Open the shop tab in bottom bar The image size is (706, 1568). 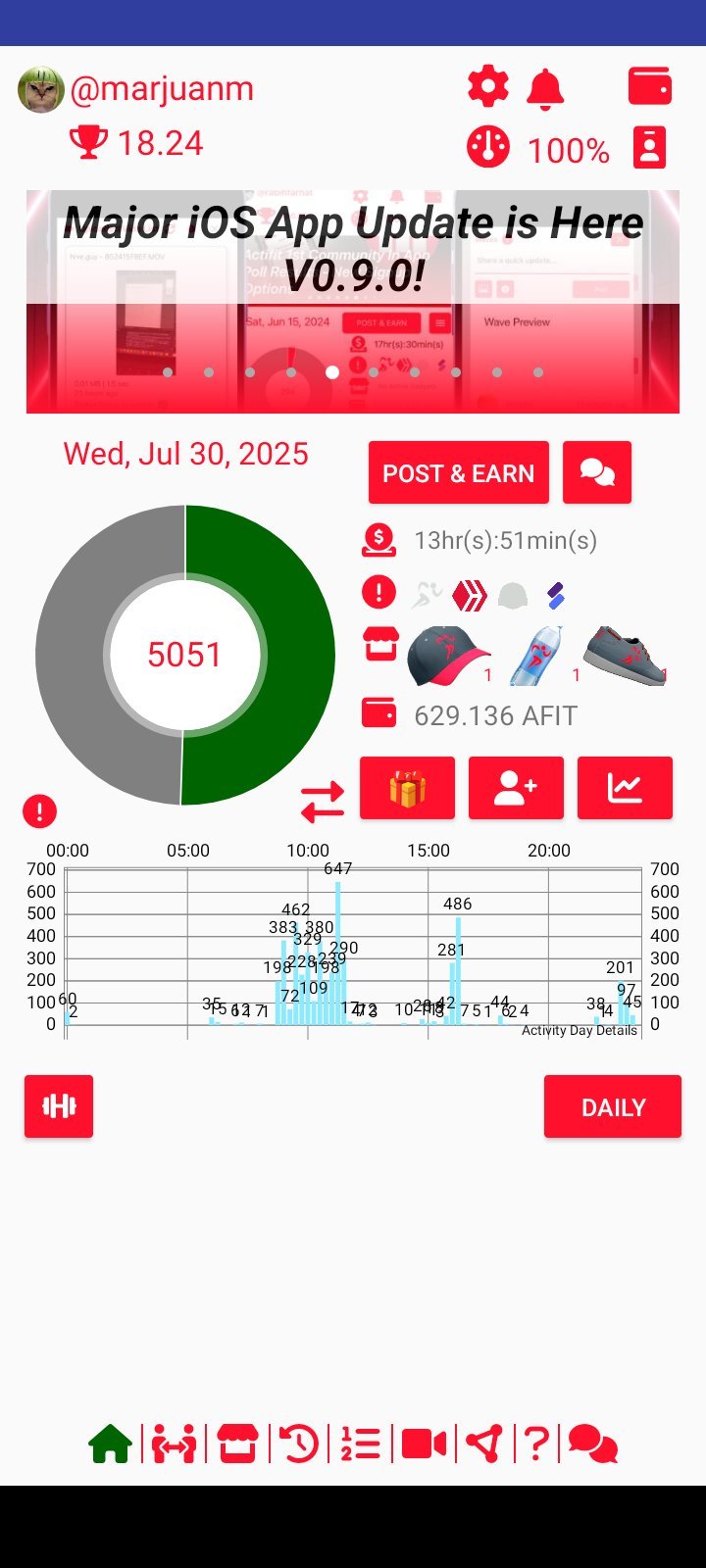coord(237,1445)
